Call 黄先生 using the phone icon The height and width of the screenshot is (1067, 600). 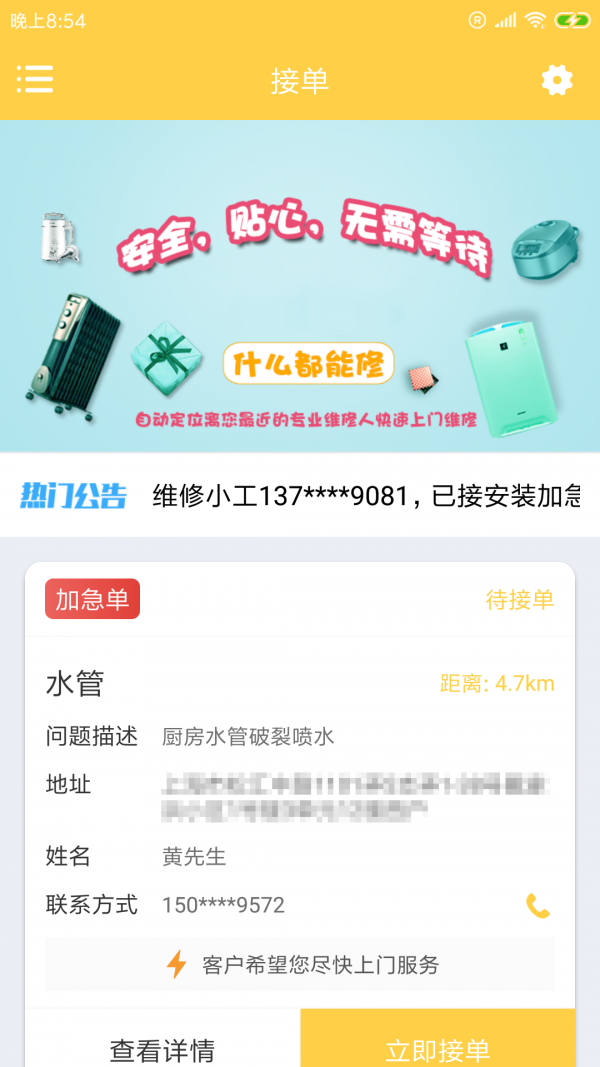538,906
